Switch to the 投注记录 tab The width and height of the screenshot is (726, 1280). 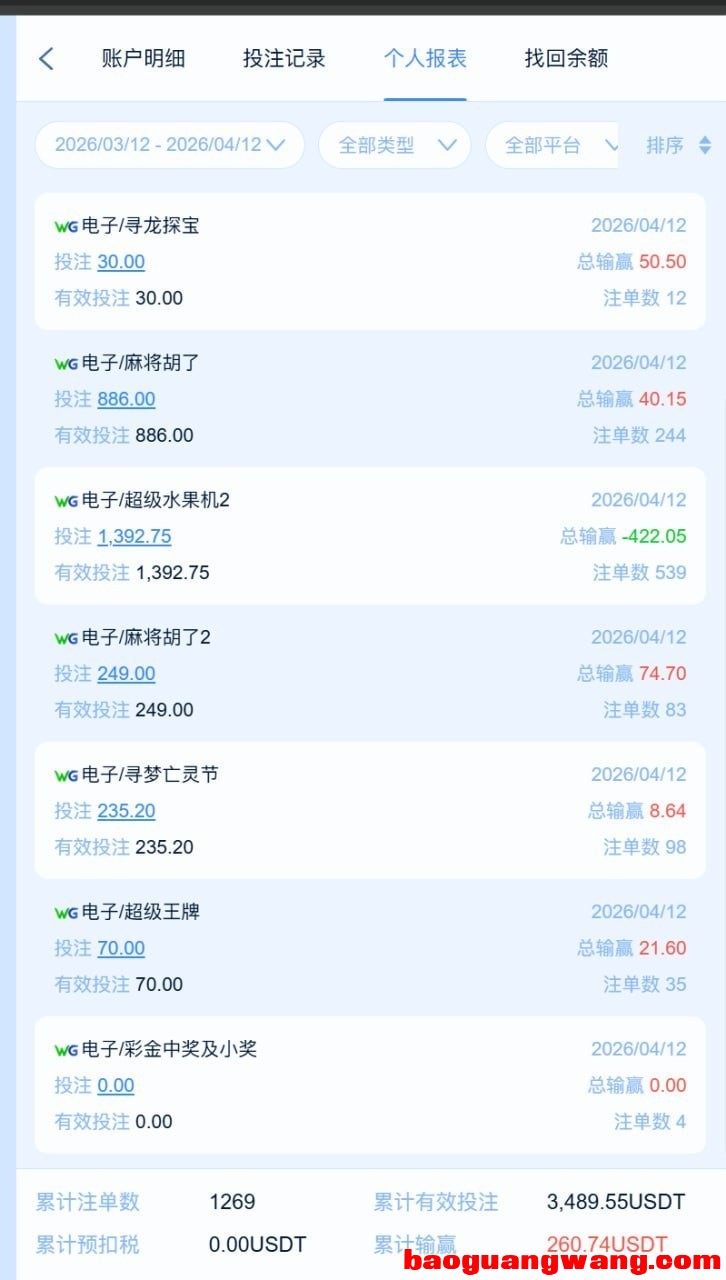pyautogui.click(x=284, y=58)
